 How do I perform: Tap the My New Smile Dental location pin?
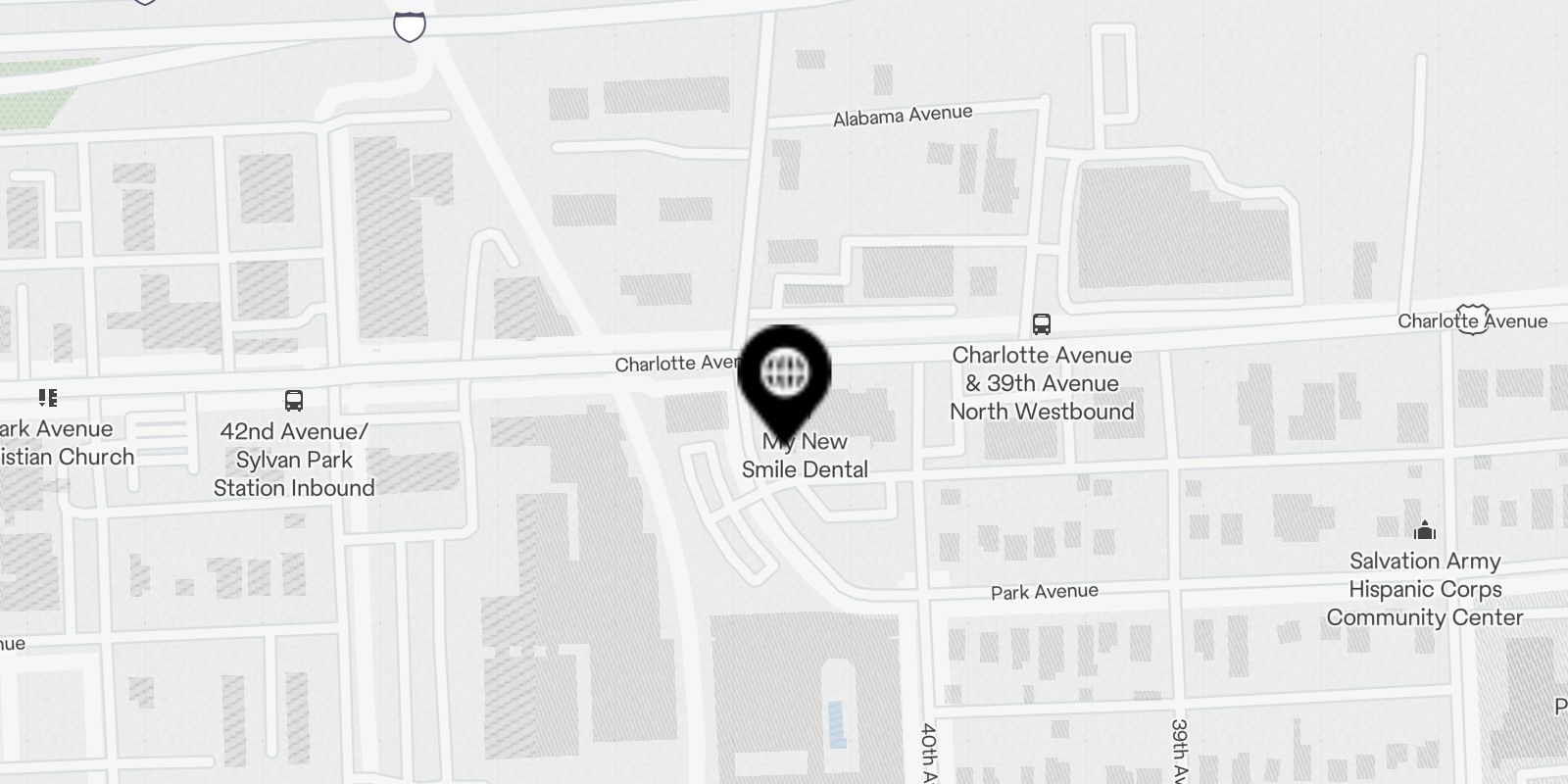784,374
